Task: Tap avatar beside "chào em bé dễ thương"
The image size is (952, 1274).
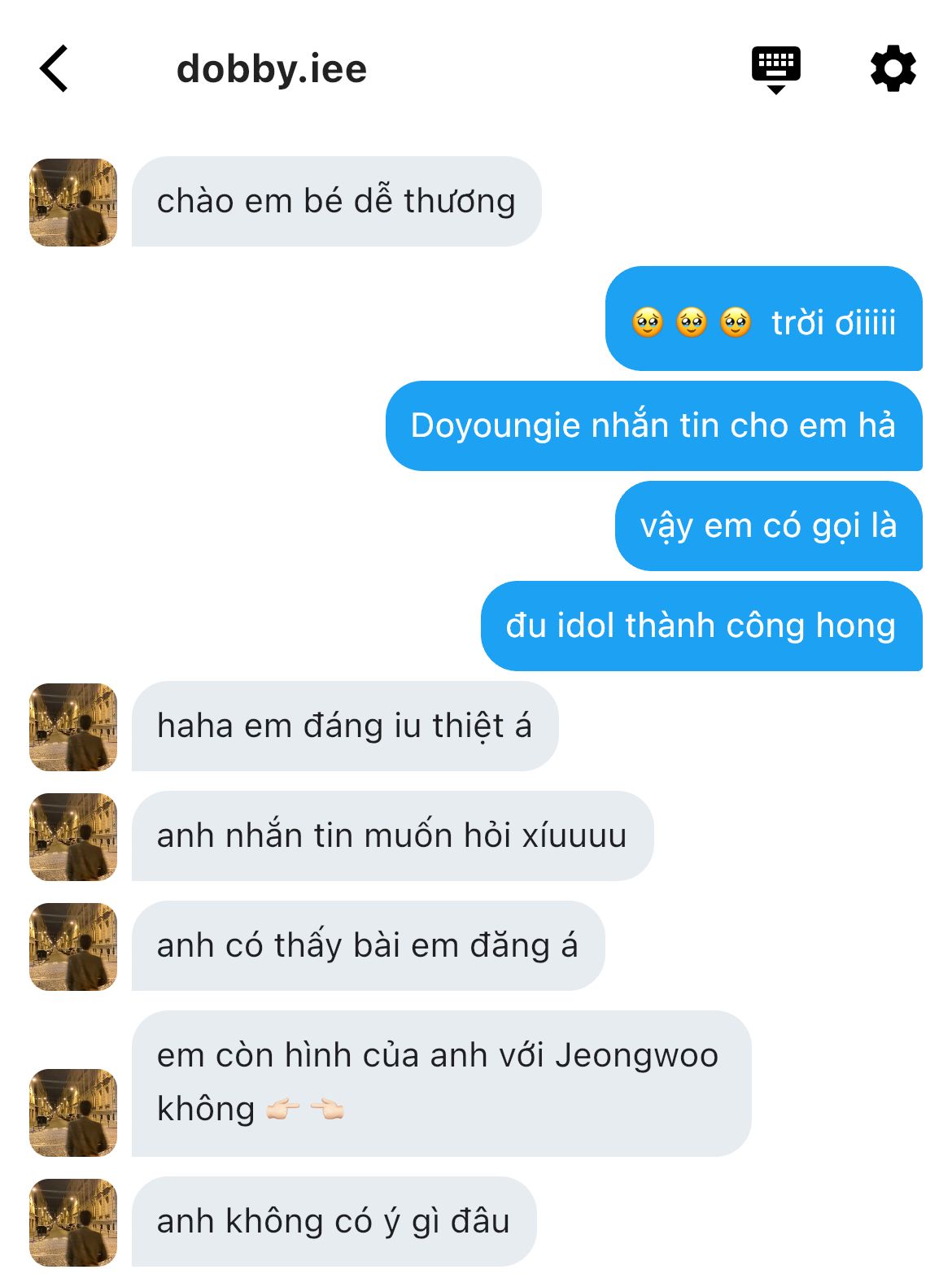Action: 73,203
